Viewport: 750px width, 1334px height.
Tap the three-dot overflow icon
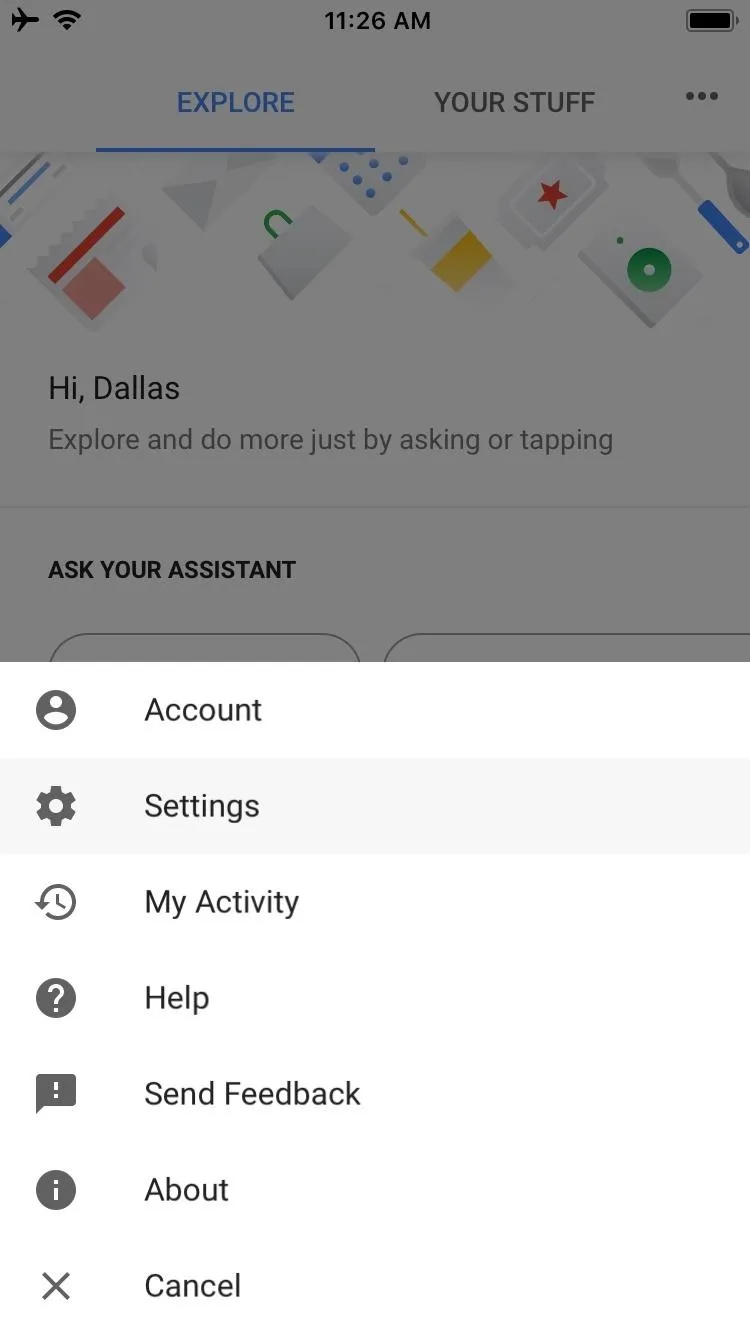click(x=702, y=96)
